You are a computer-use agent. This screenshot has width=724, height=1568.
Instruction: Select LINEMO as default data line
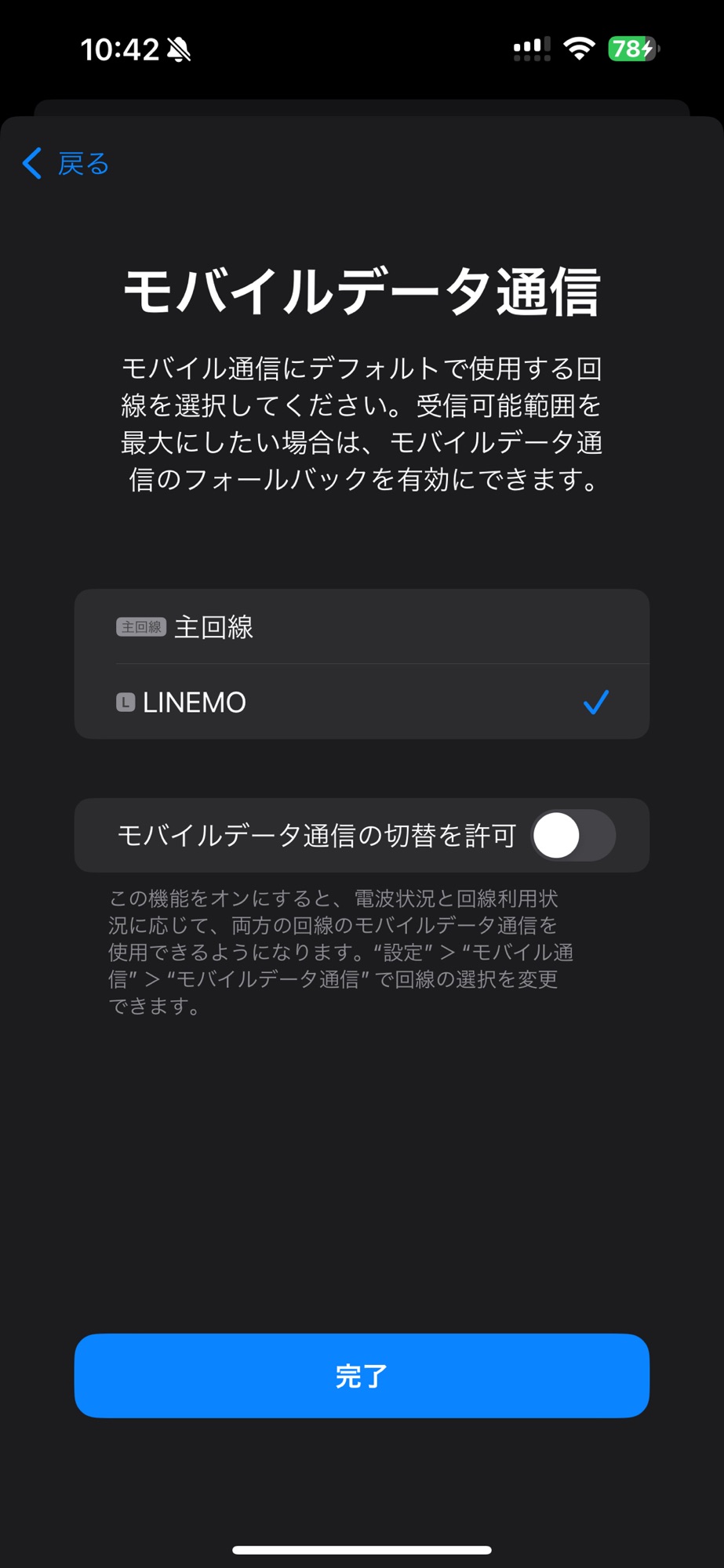(x=361, y=702)
